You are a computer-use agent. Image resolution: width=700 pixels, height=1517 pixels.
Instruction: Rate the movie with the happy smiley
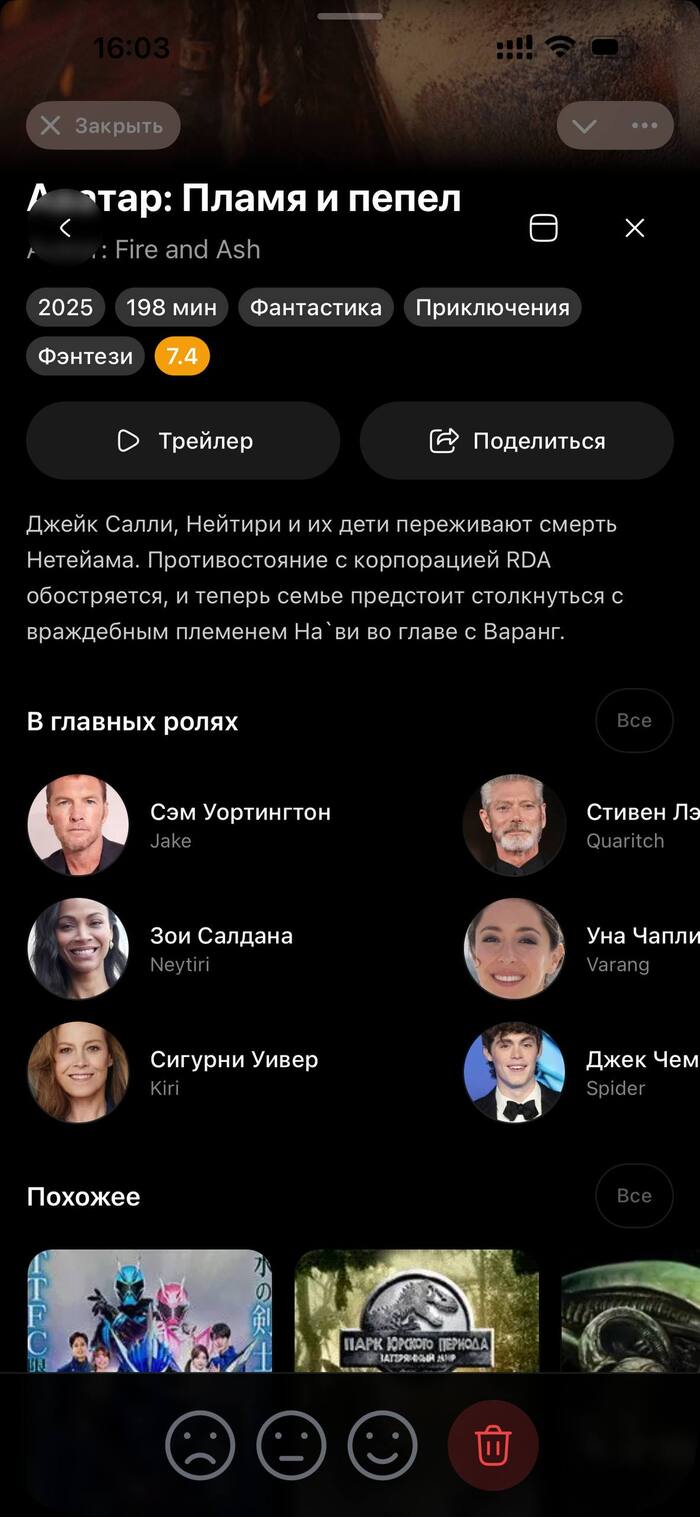pyautogui.click(x=382, y=1445)
